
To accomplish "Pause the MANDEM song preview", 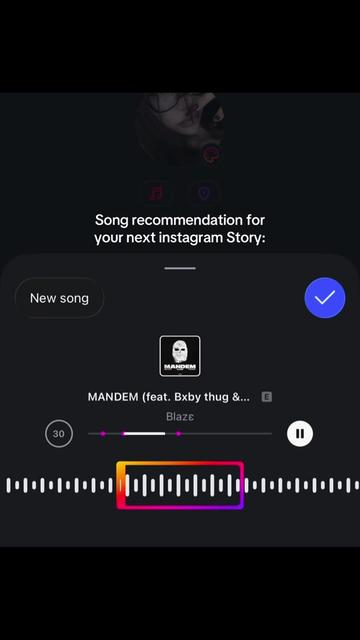I will click(300, 433).
